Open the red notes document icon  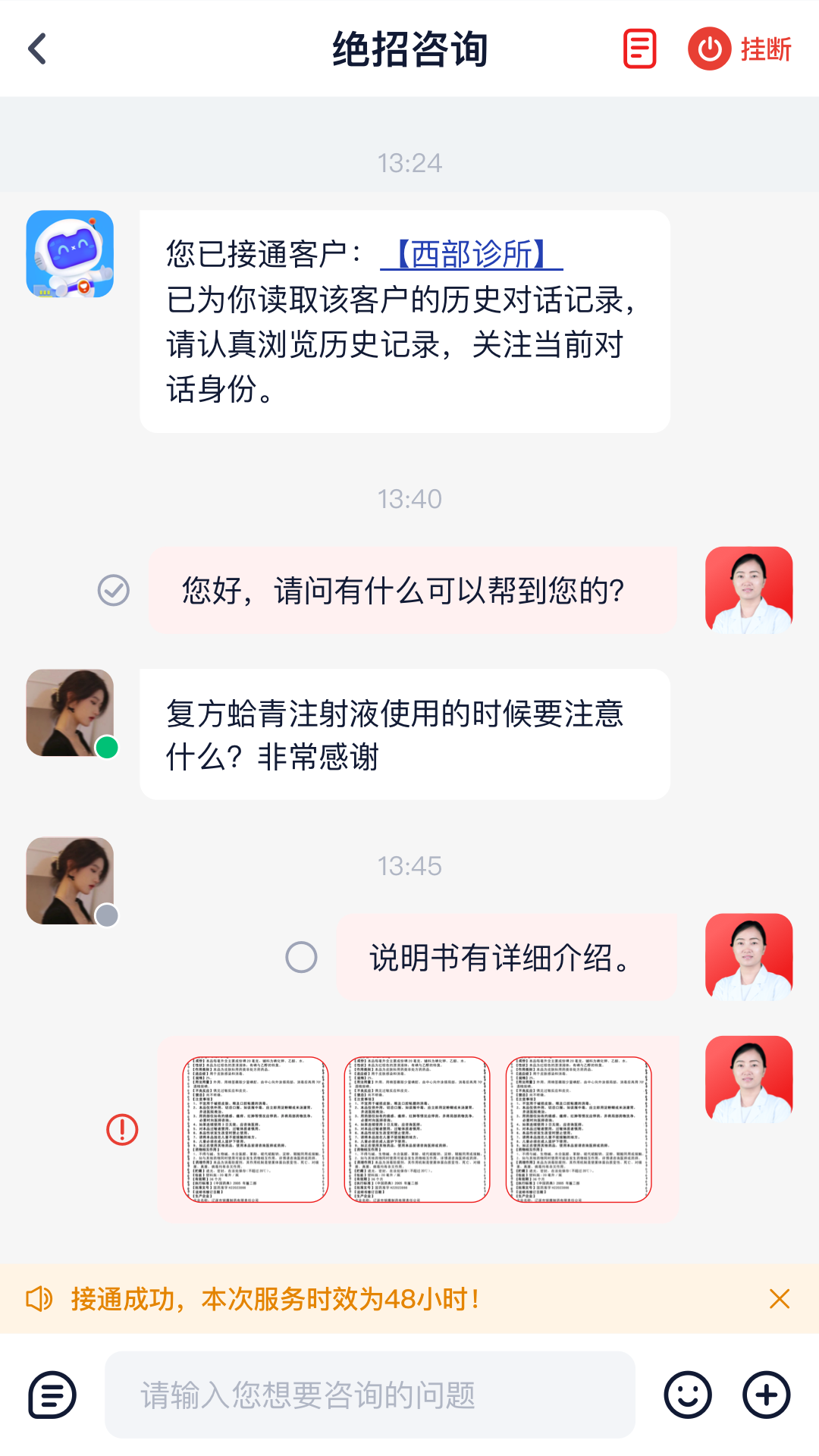pyautogui.click(x=639, y=49)
